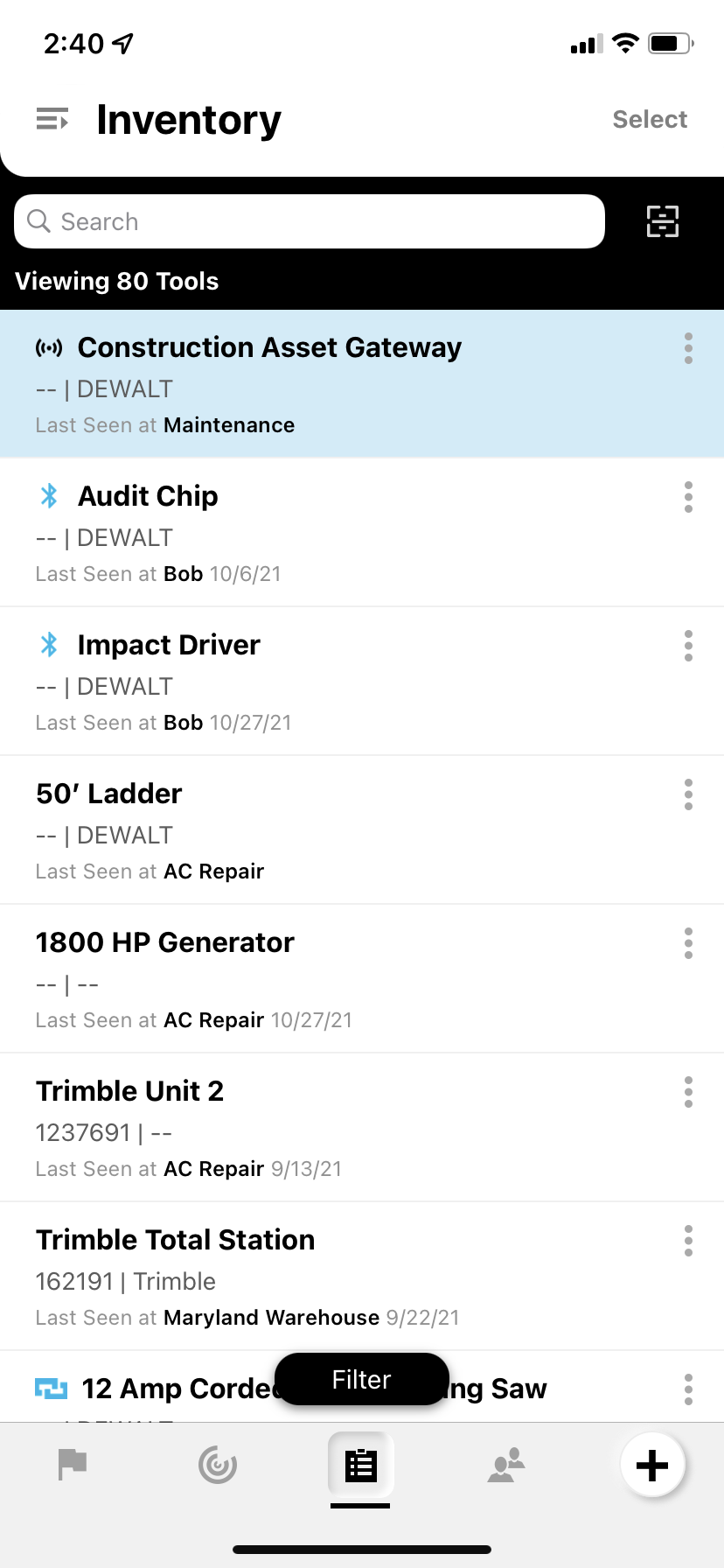The height and width of the screenshot is (1568, 724).
Task: Open the 50' Ladder entry
Action: click(362, 830)
